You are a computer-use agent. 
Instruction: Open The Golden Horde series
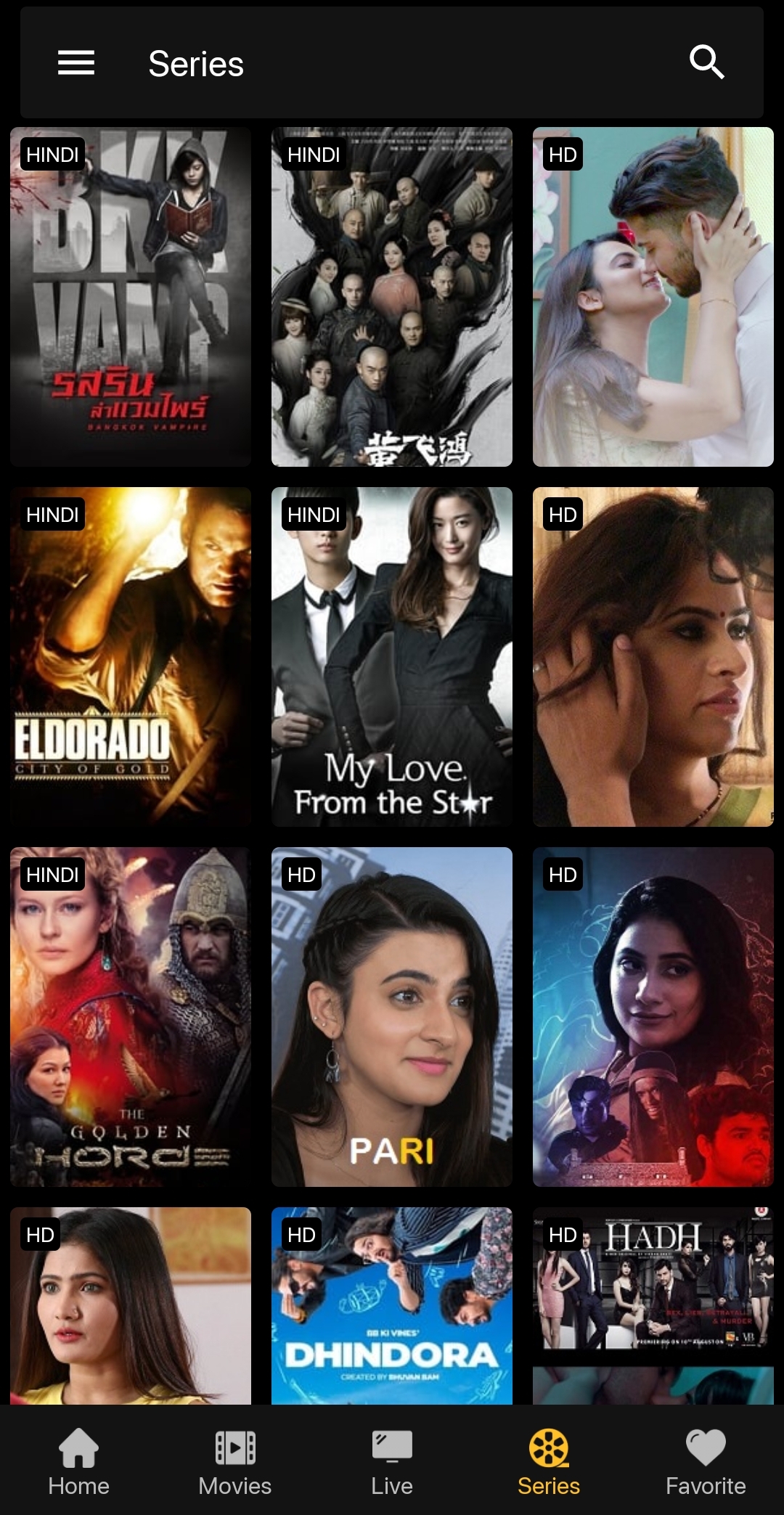click(x=131, y=1016)
